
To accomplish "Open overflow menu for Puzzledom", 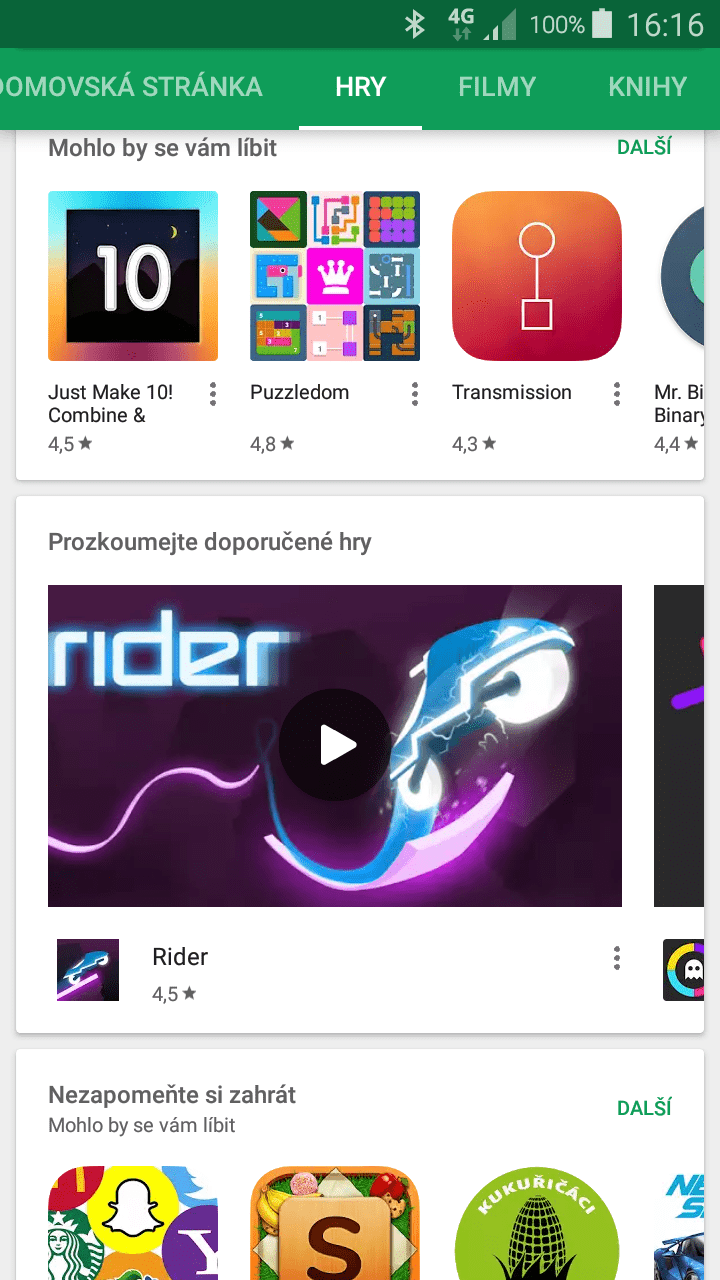I will (x=415, y=394).
